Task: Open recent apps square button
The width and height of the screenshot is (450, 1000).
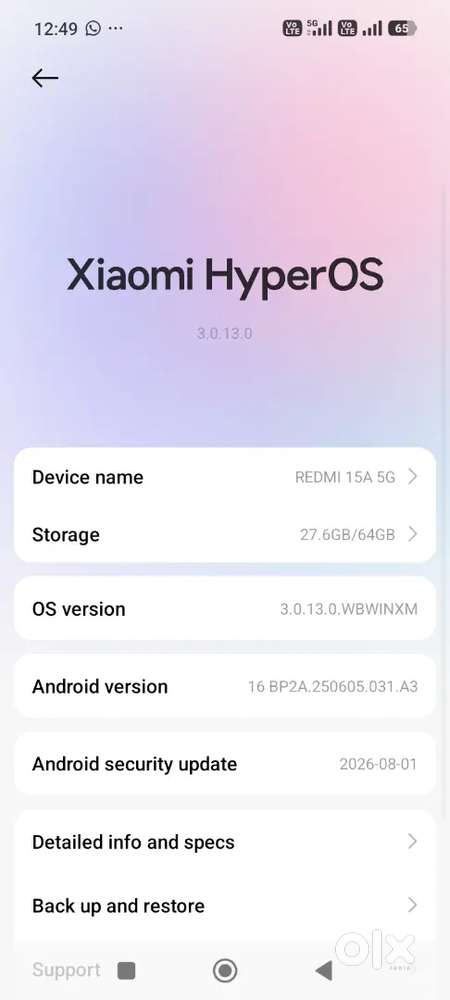Action: tap(127, 971)
